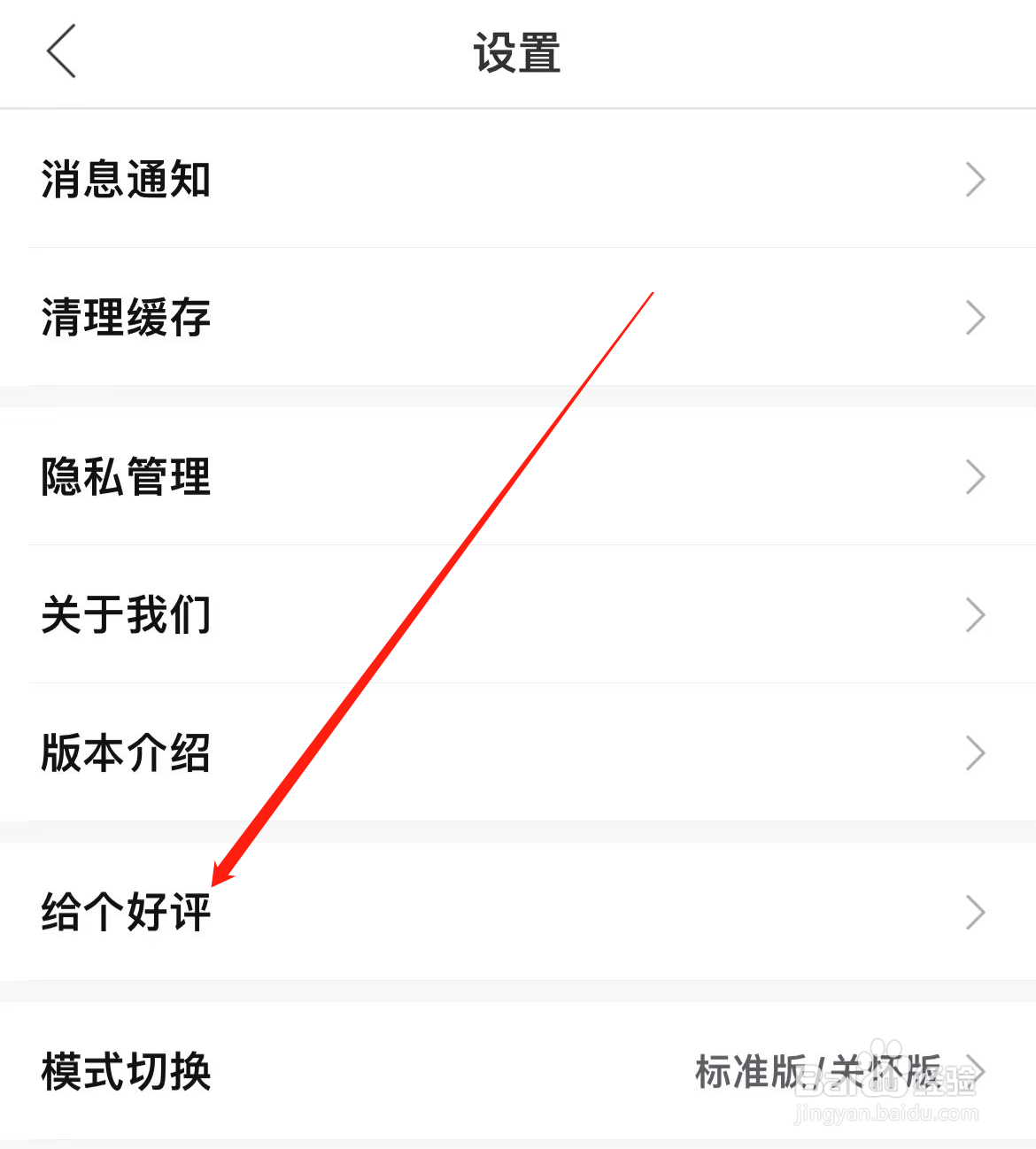Screen dimensions: 1036x1149
Task: Click the back arrow icon
Action: click(x=60, y=52)
